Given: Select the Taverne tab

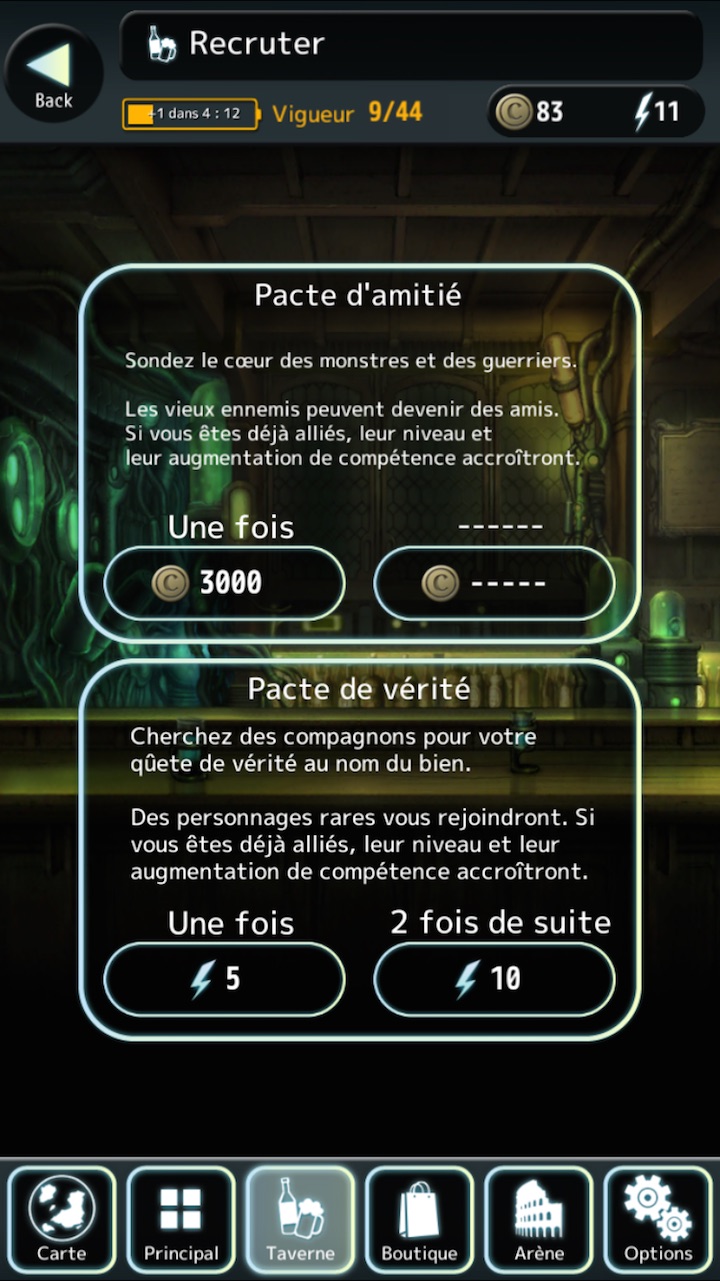Looking at the screenshot, I should point(300,1219).
